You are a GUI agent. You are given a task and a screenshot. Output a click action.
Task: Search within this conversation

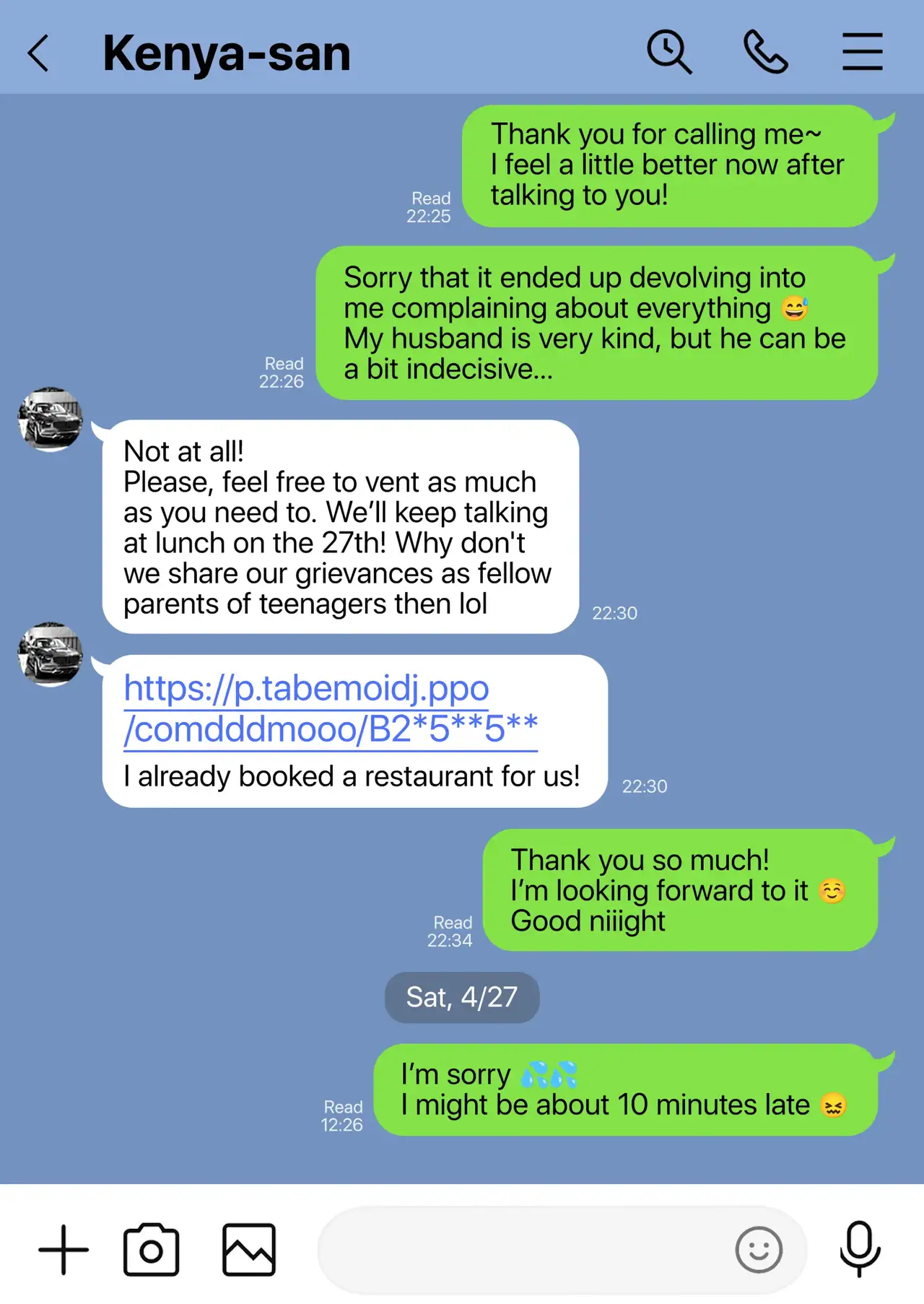[x=668, y=52]
